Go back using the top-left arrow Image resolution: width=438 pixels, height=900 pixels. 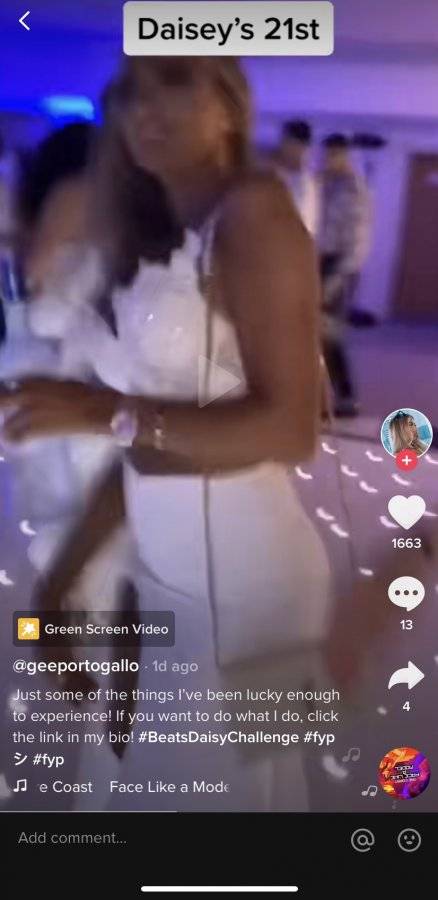click(24, 21)
